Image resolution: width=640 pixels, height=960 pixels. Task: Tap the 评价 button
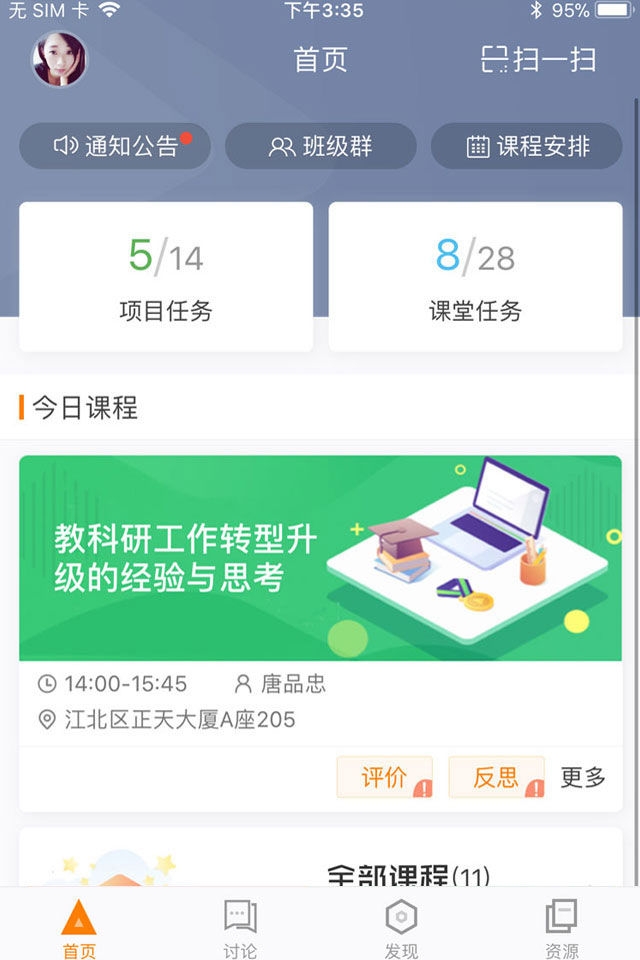pyautogui.click(x=384, y=777)
